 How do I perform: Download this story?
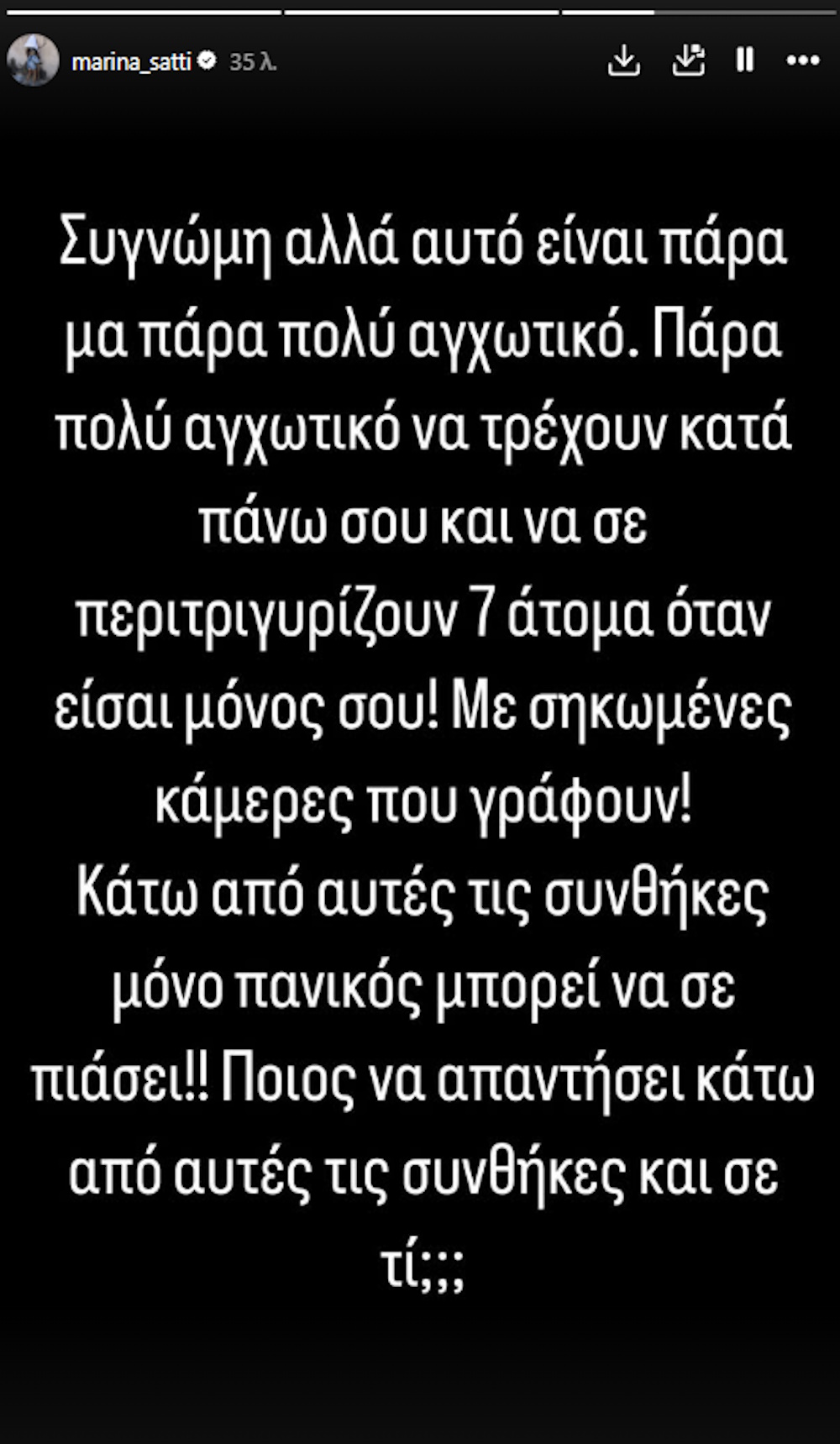point(624,60)
